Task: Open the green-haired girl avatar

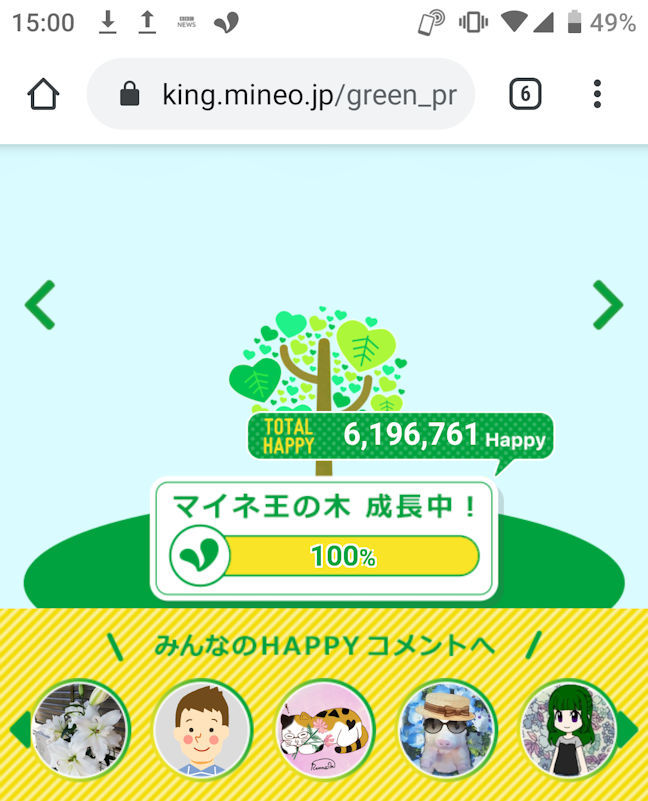Action: click(x=568, y=730)
